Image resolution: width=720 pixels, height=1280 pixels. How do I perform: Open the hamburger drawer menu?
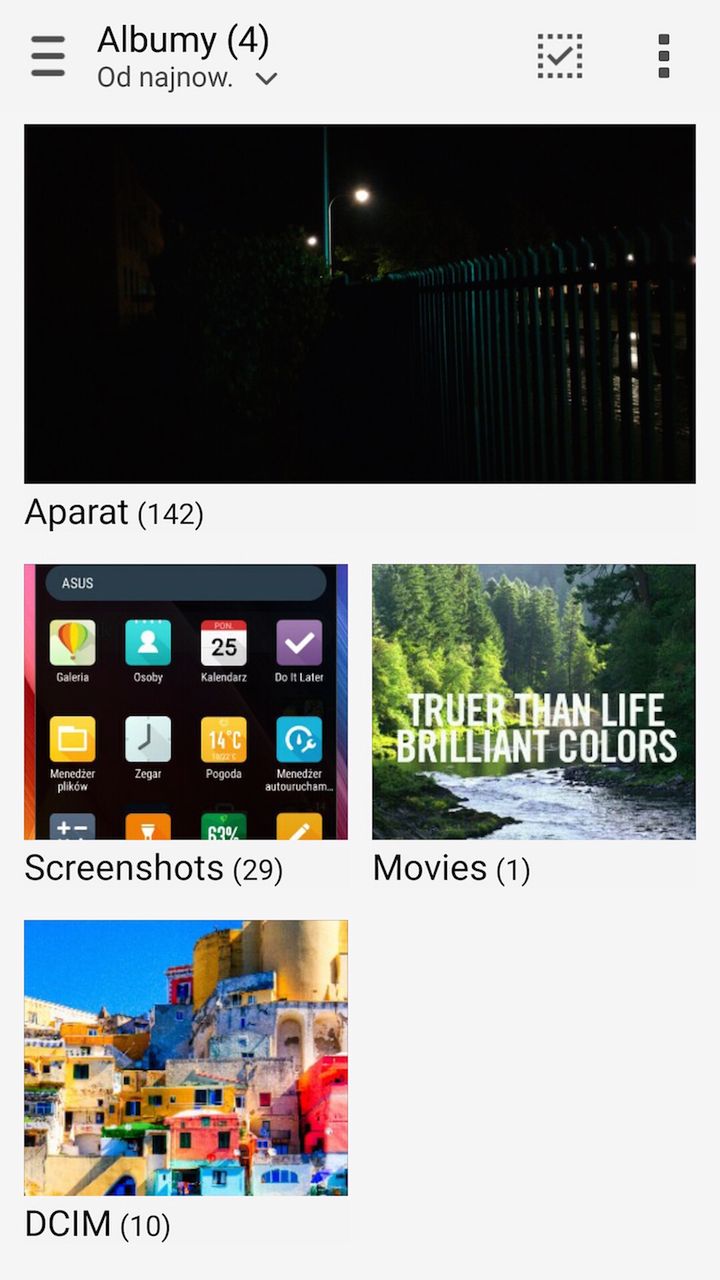47,56
